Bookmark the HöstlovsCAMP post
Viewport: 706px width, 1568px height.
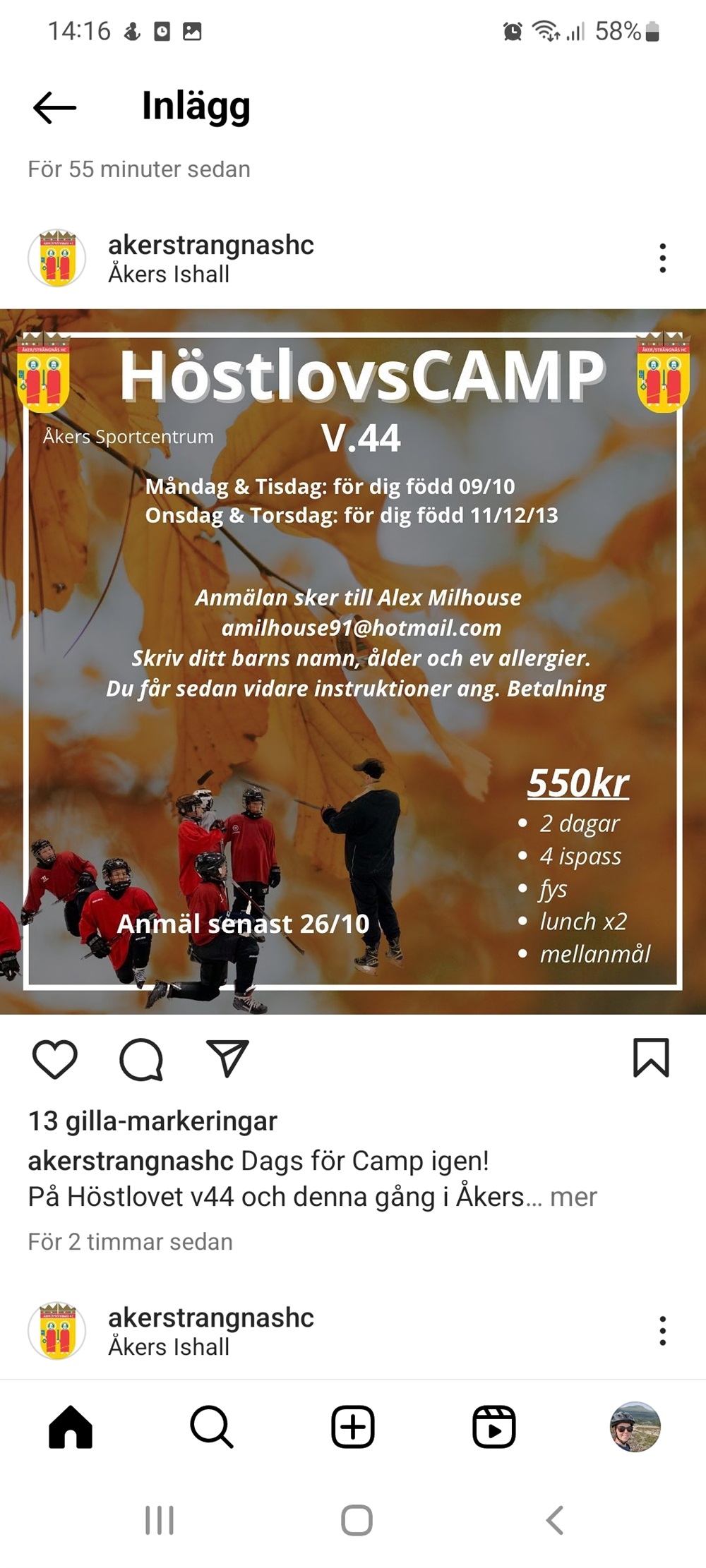[x=650, y=1058]
